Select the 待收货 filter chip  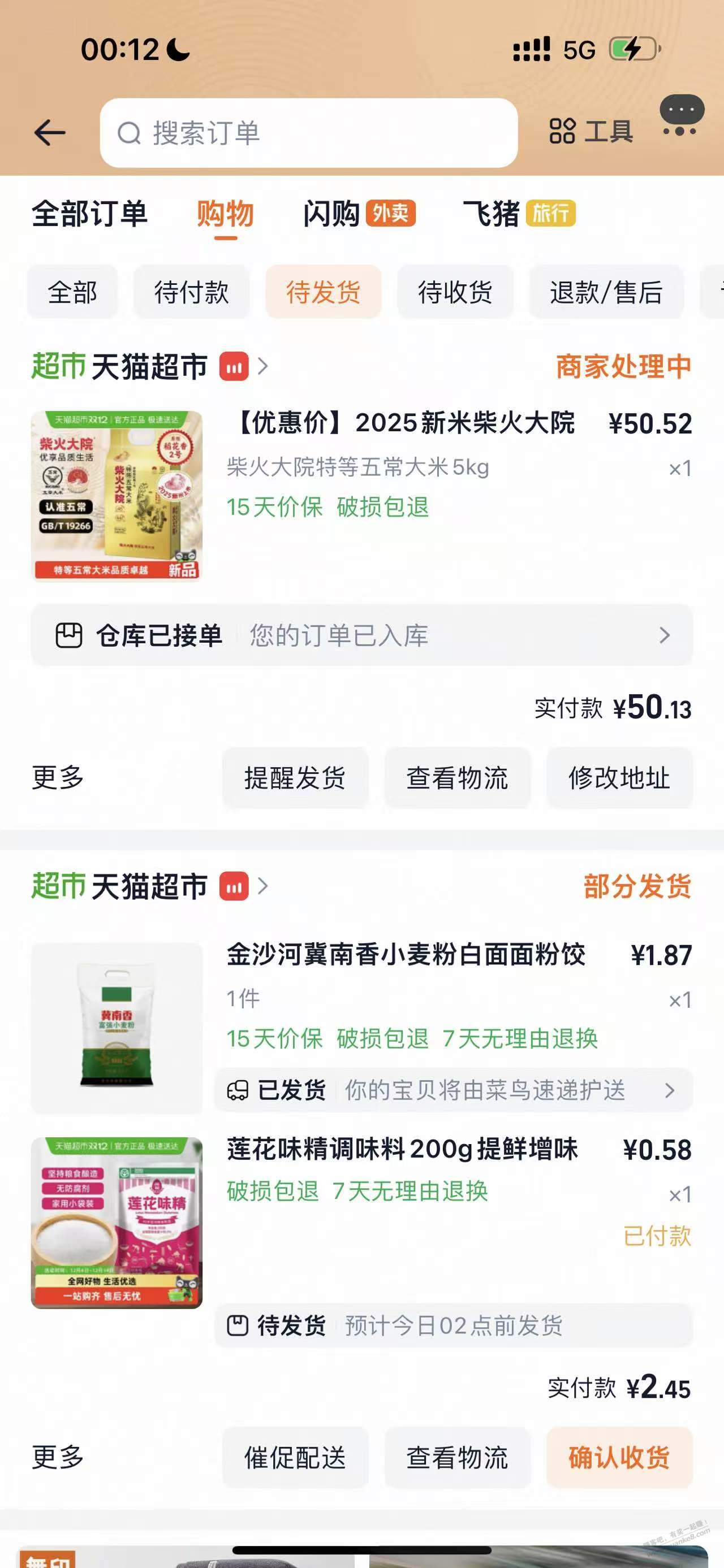point(455,292)
